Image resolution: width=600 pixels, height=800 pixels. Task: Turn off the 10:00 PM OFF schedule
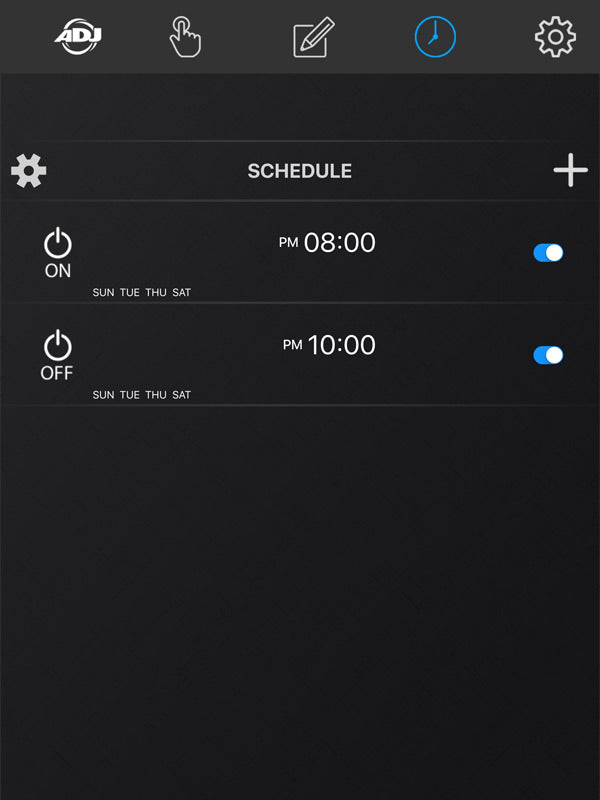(x=548, y=355)
